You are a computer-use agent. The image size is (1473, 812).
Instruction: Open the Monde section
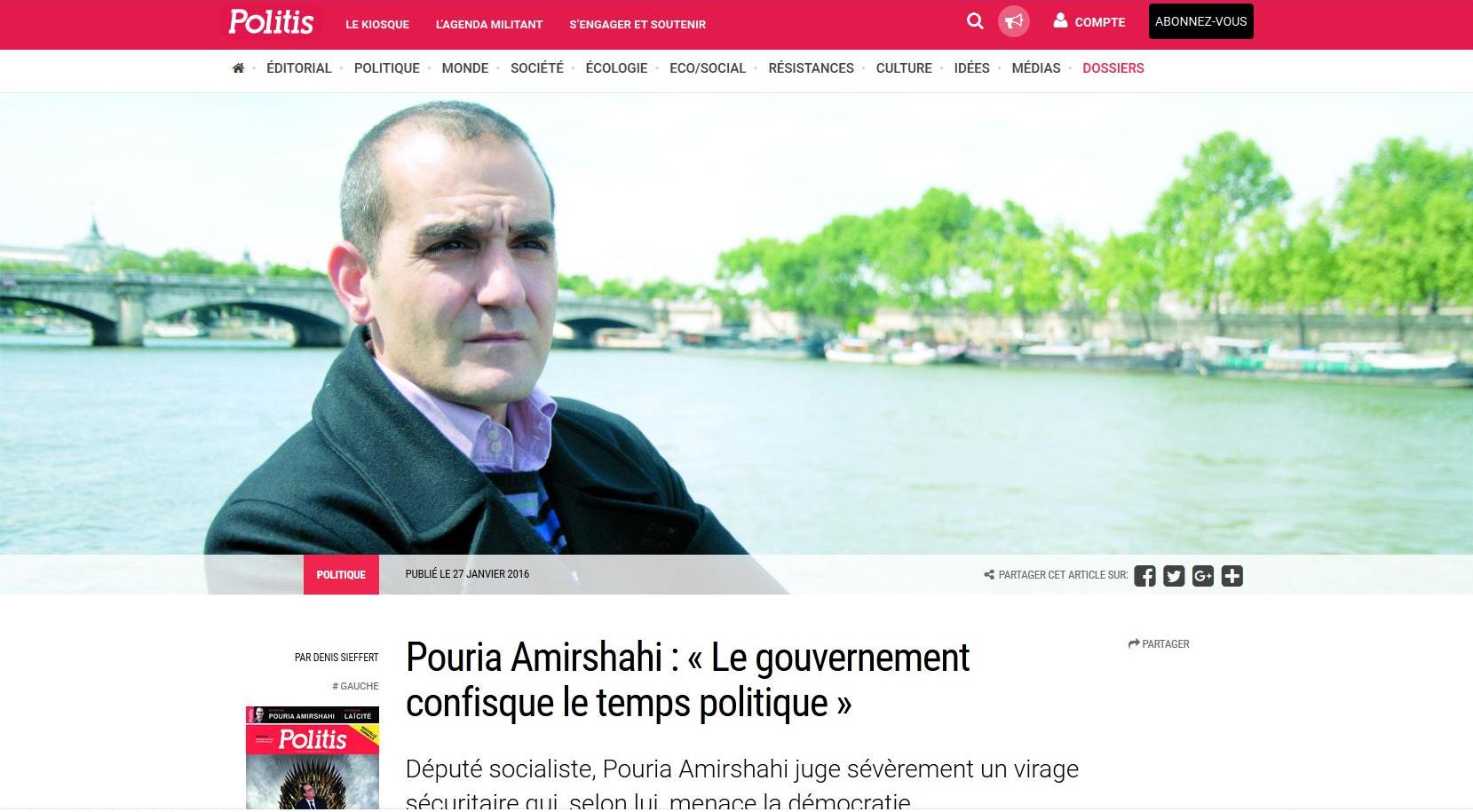click(465, 68)
